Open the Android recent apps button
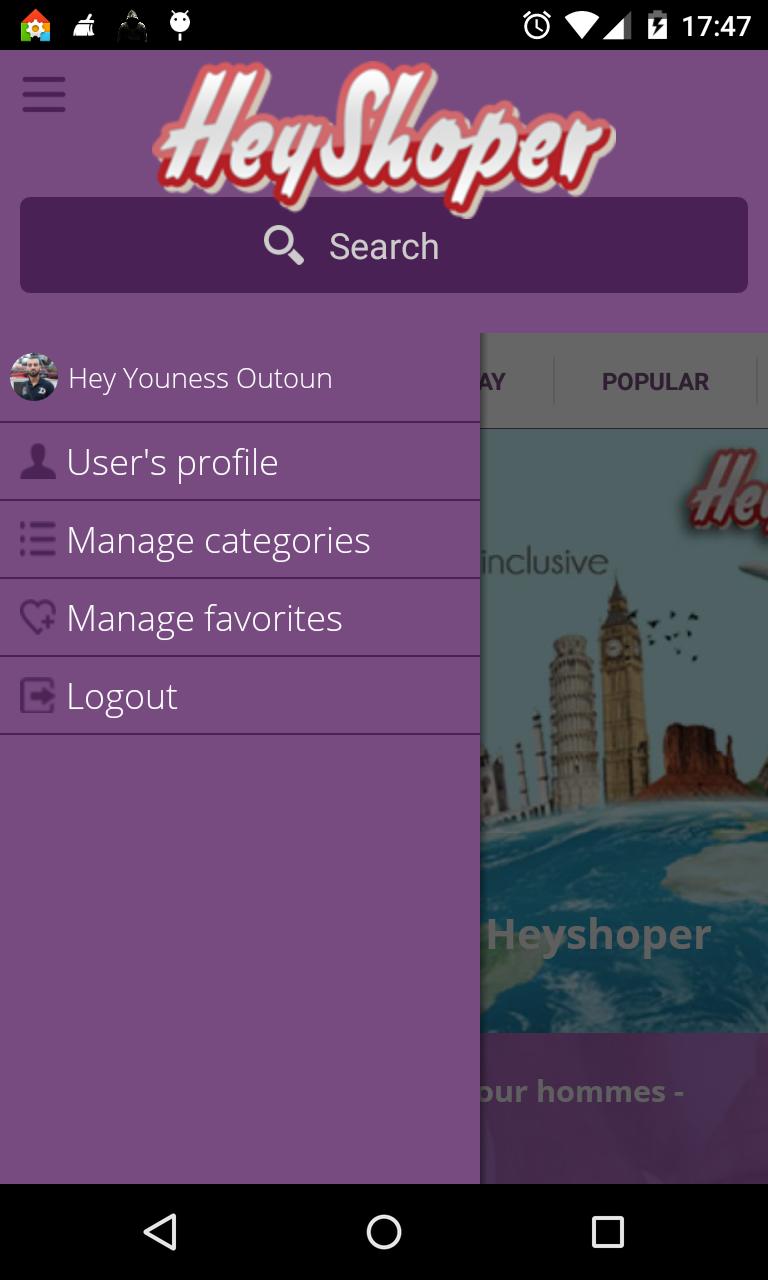 tap(607, 1231)
